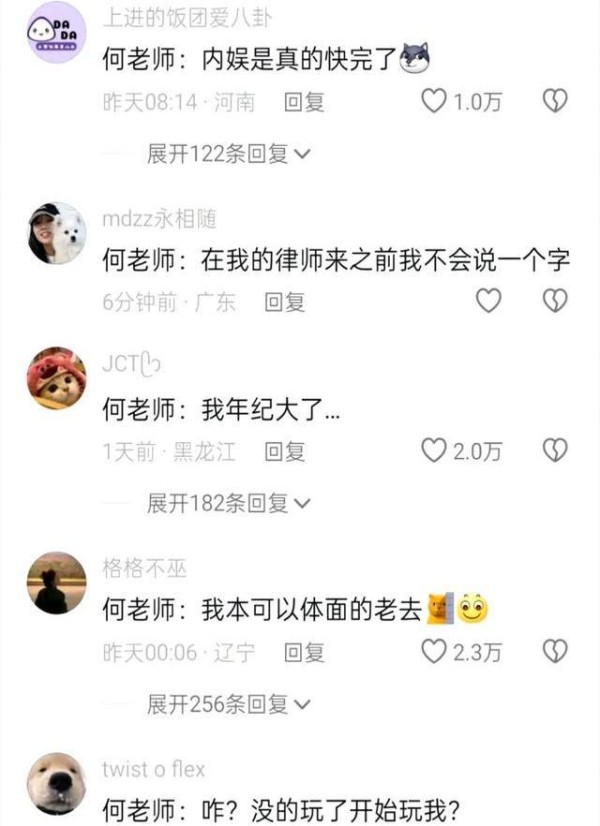Like the comment by 上进的饭团爱八卦
600x826 pixels.
pyautogui.click(x=433, y=101)
